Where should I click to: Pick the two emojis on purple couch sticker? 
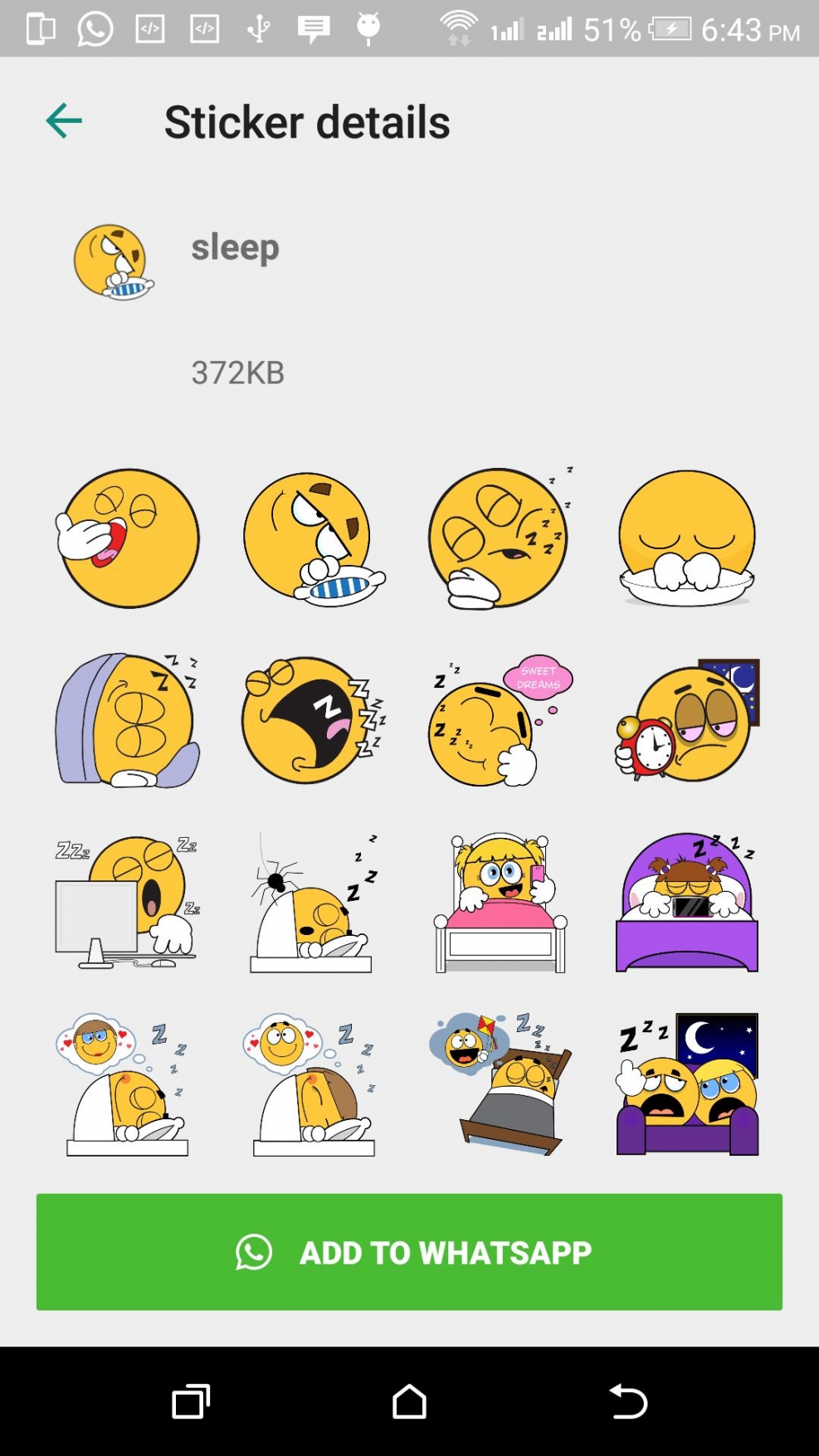click(687, 1083)
